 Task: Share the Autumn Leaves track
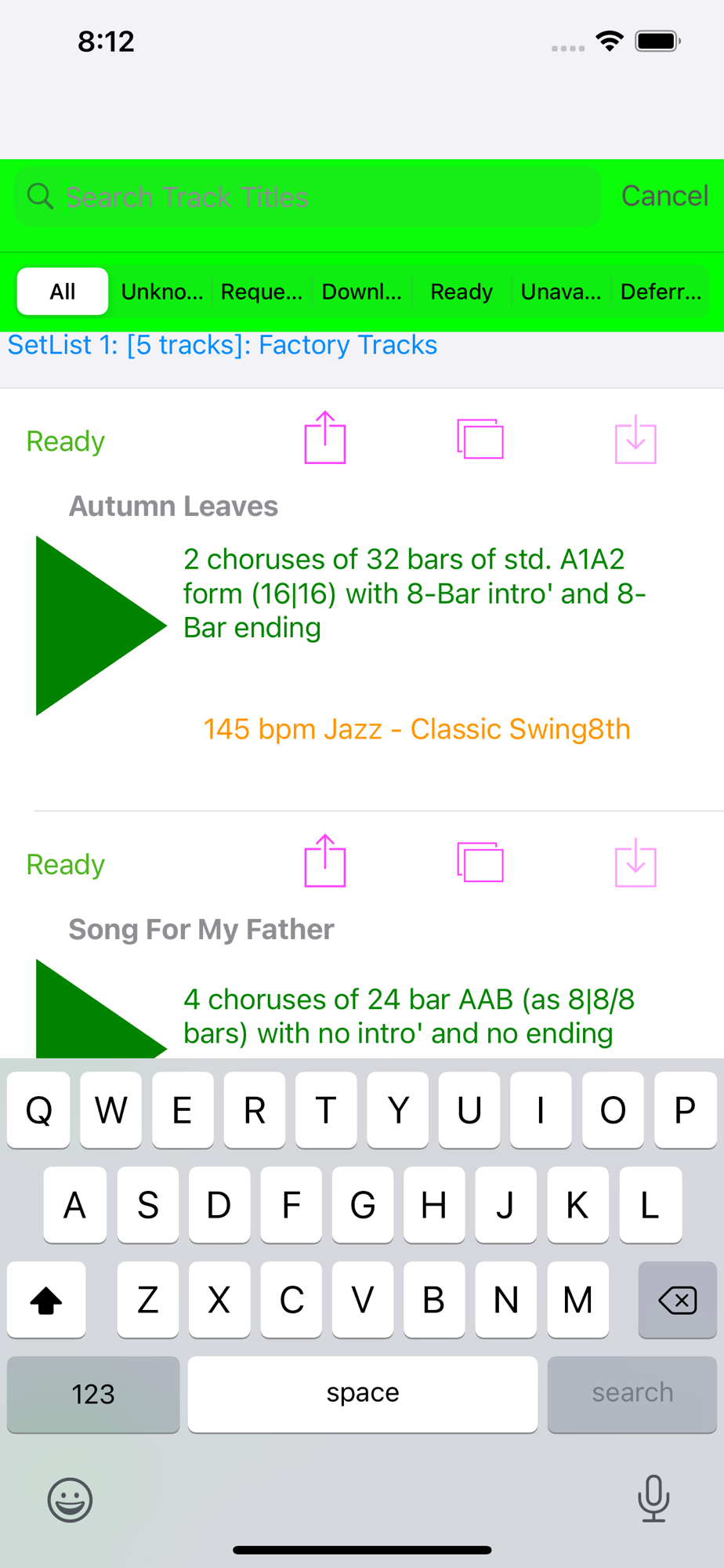[325, 437]
